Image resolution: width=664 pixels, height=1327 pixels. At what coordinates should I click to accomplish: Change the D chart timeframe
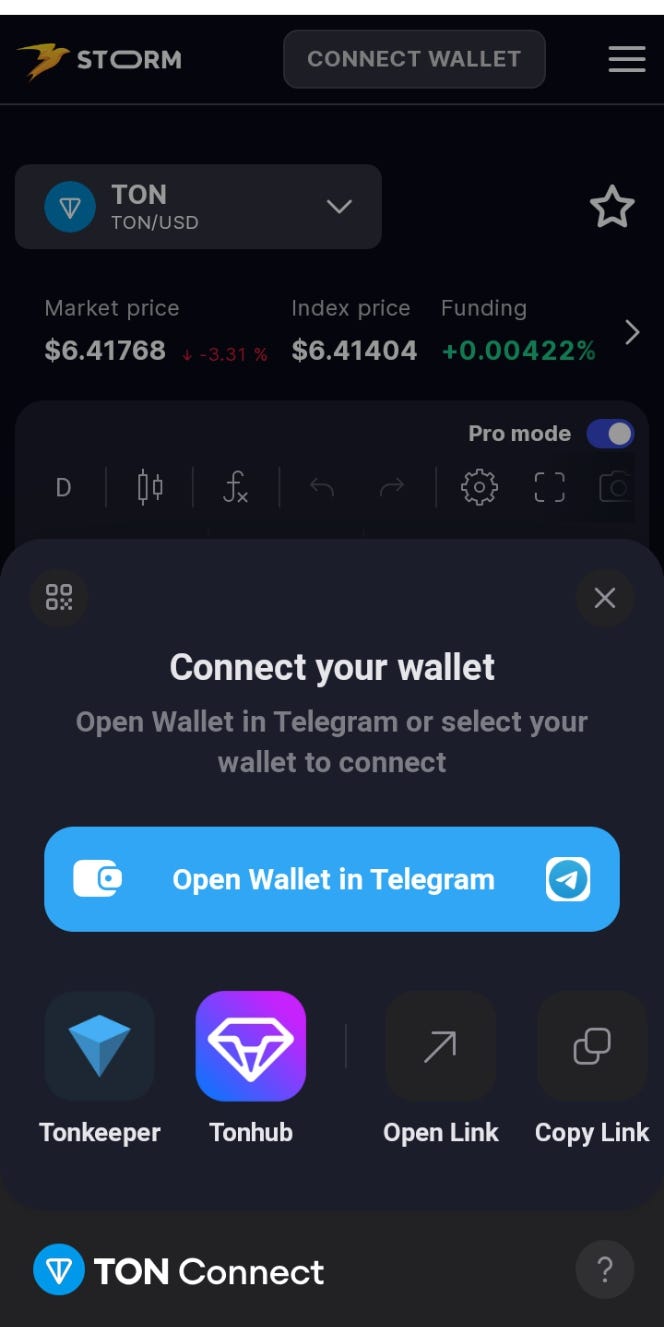[x=63, y=487]
